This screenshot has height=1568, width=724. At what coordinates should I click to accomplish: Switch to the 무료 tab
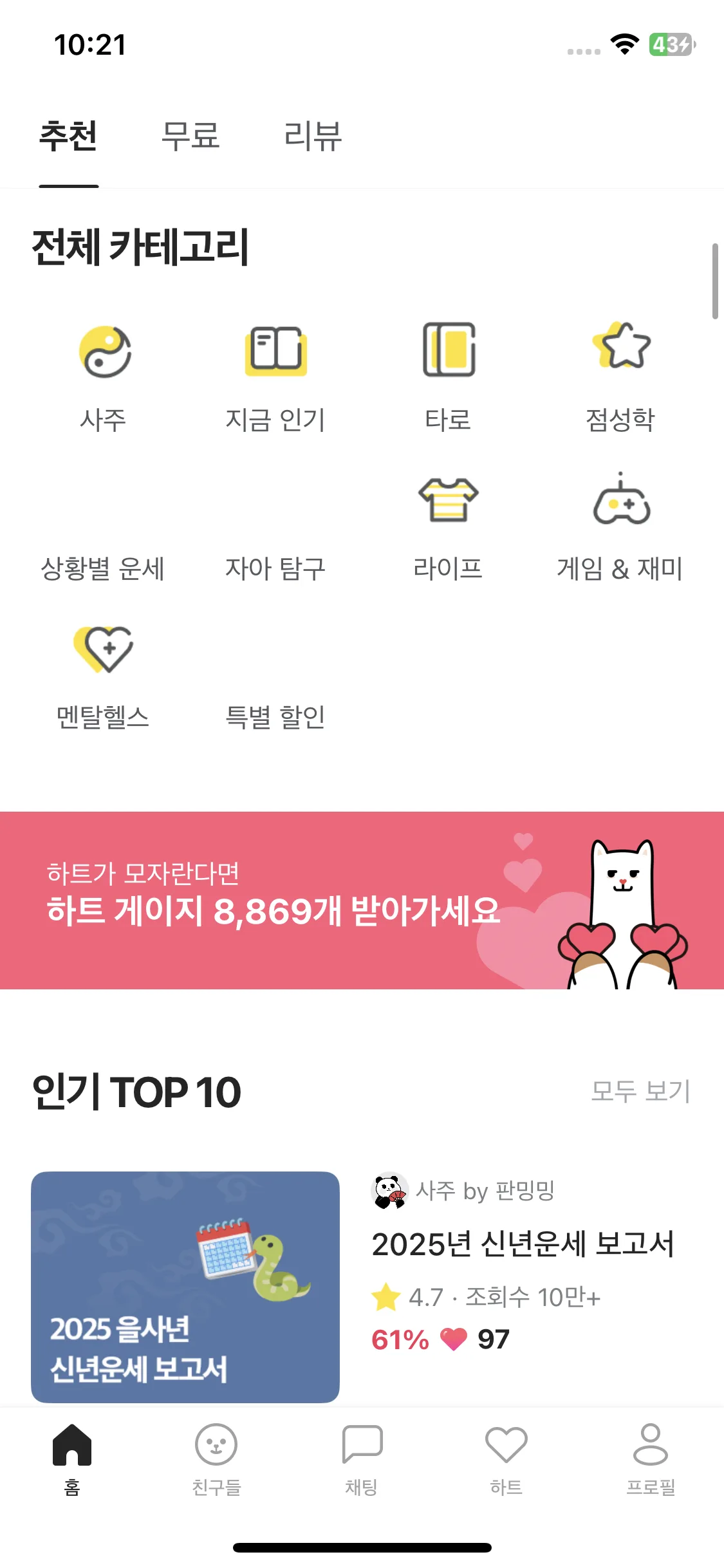[x=190, y=136]
